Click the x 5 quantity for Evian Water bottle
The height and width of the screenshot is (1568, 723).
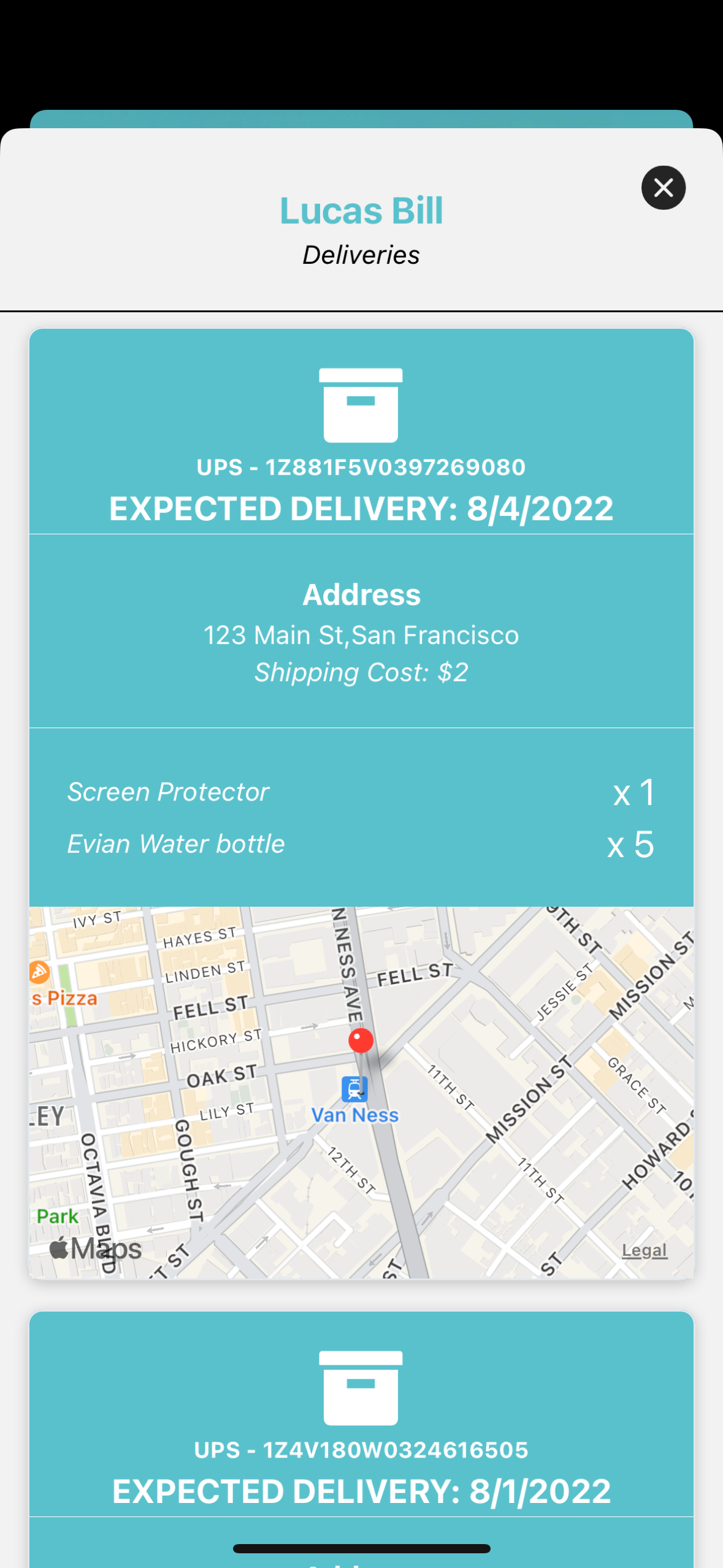[630, 845]
